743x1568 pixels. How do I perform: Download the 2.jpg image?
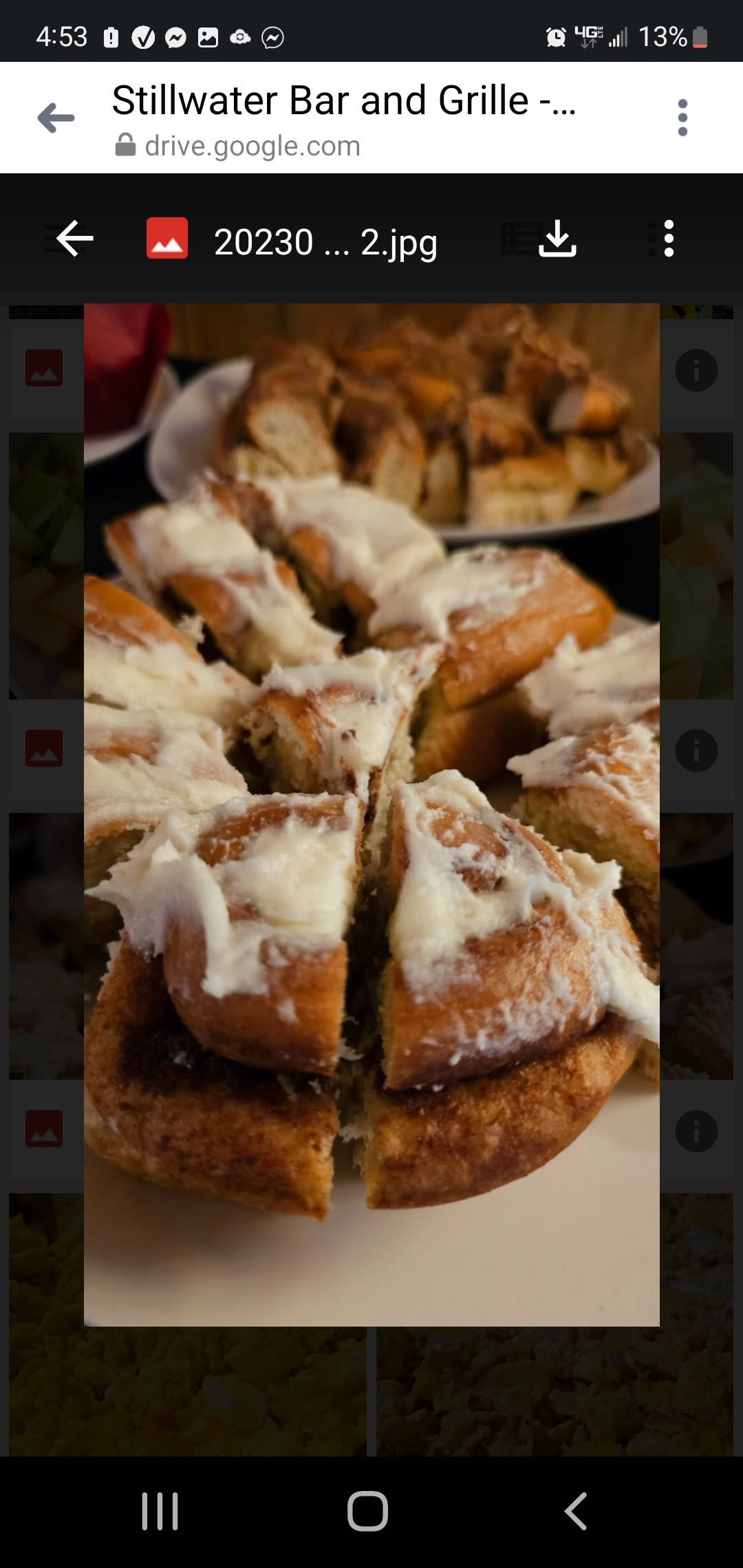(557, 239)
